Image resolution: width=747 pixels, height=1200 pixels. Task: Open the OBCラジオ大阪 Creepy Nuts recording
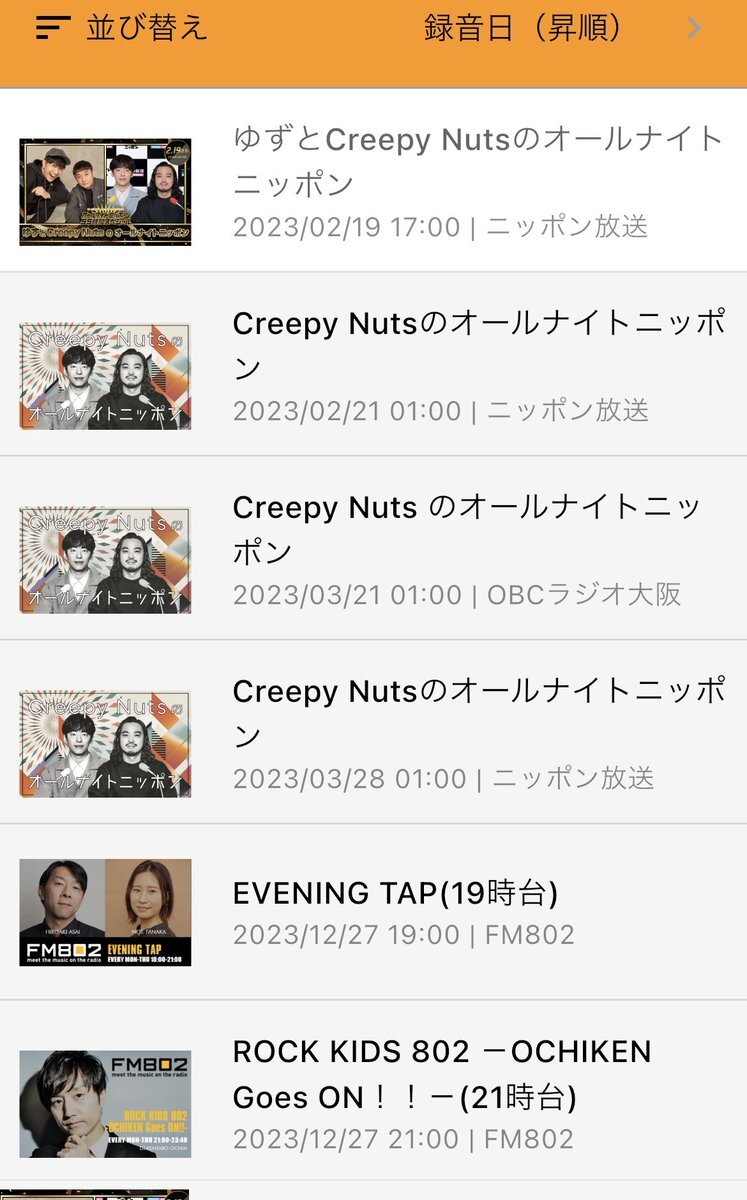373,548
